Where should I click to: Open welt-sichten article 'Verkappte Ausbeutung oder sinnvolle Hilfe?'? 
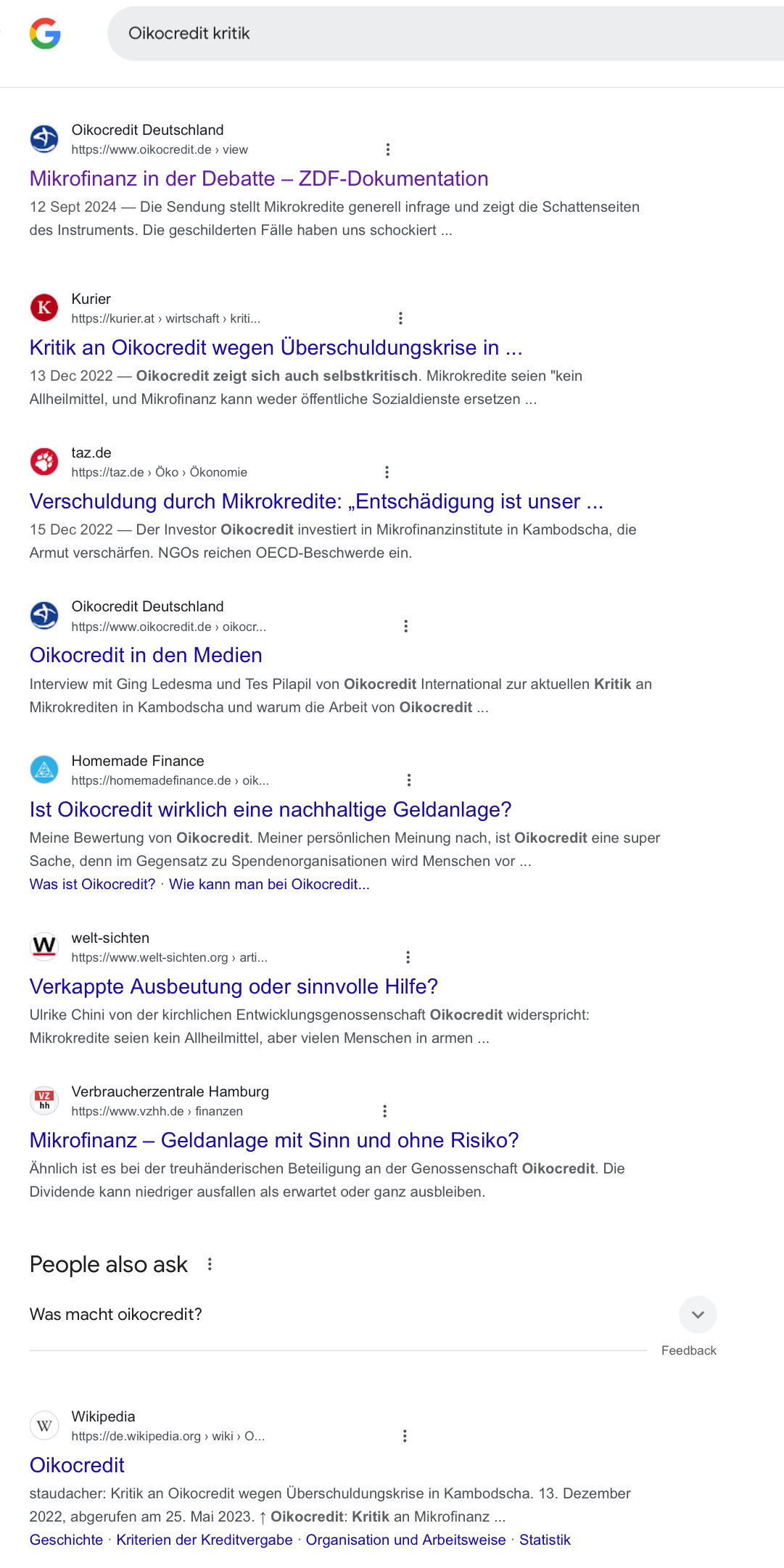click(x=234, y=986)
